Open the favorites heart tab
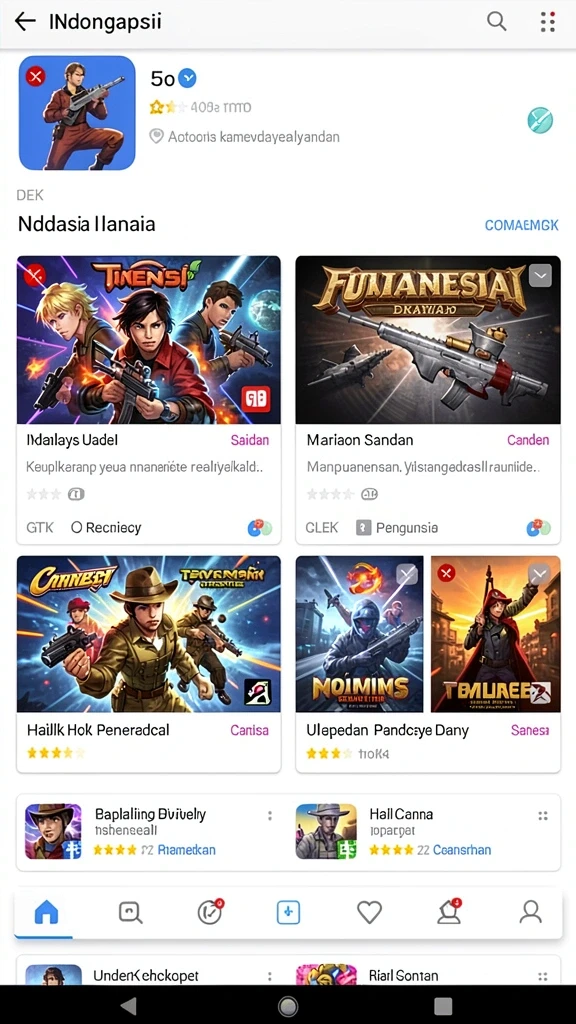 (369, 912)
